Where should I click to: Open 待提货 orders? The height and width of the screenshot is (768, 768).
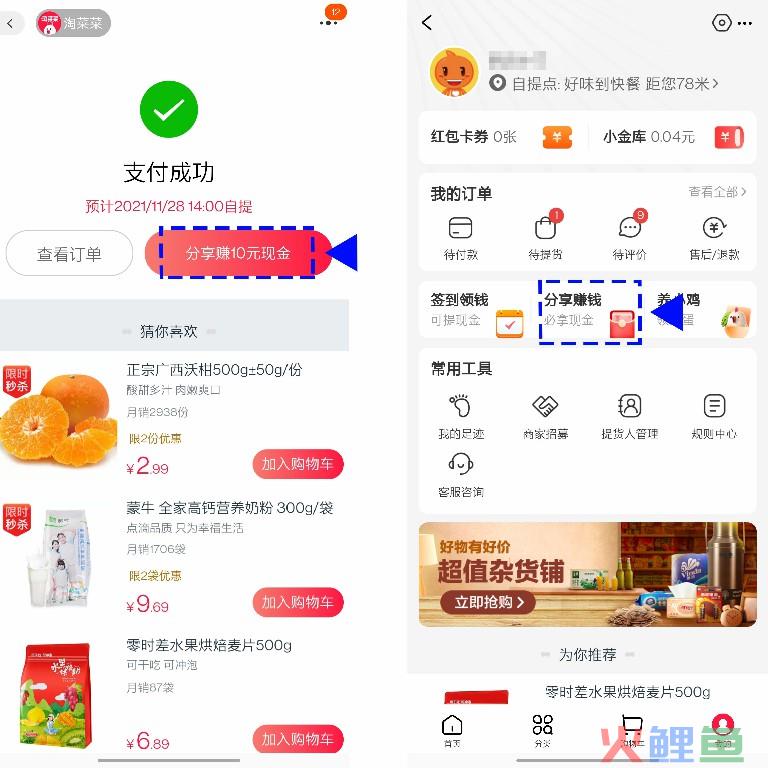(545, 238)
